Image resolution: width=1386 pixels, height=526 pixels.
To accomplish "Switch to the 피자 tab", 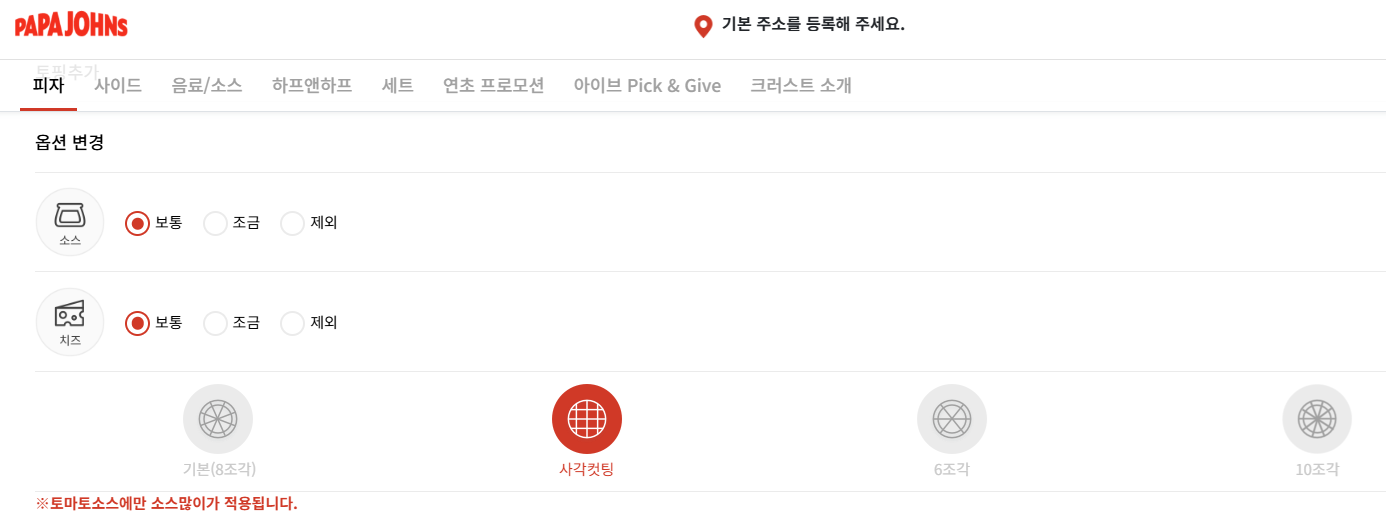I will 48,85.
